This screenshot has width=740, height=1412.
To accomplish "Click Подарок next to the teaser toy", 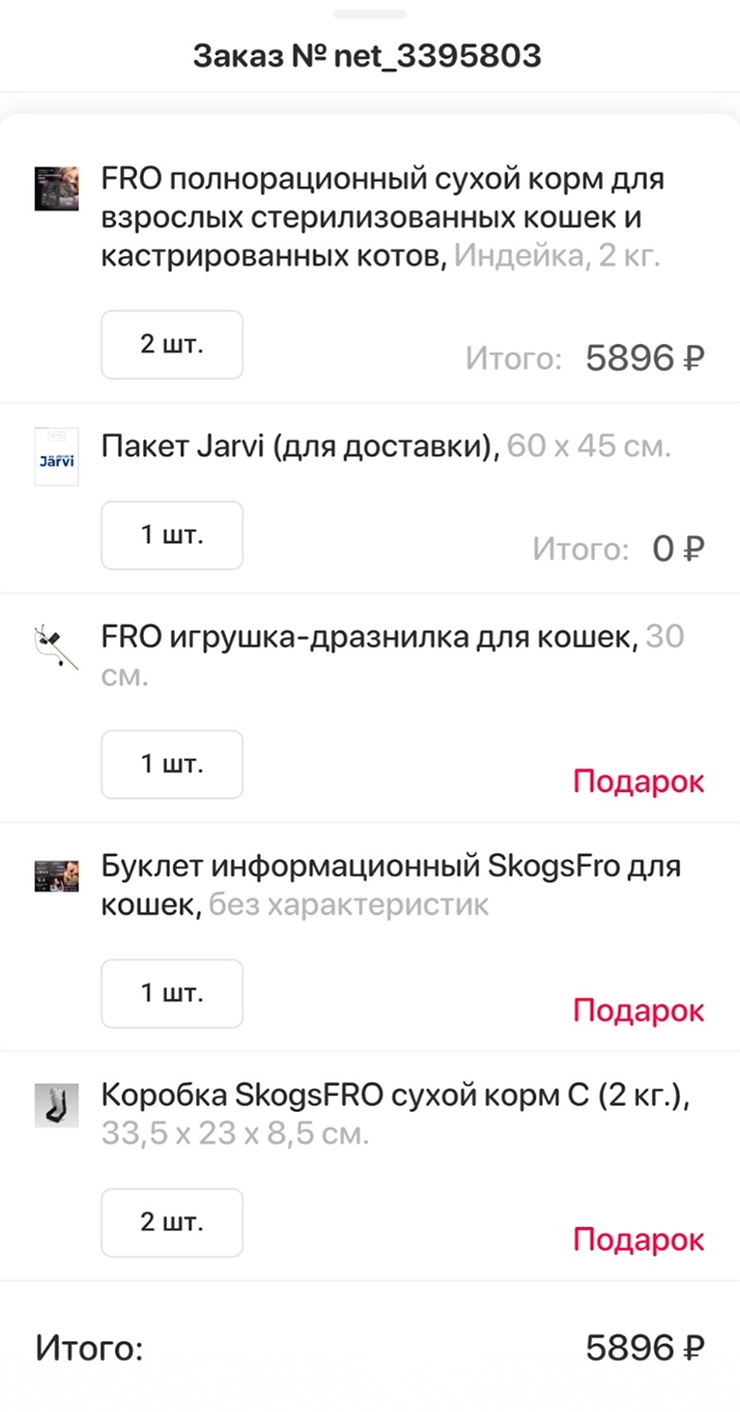I will click(637, 781).
